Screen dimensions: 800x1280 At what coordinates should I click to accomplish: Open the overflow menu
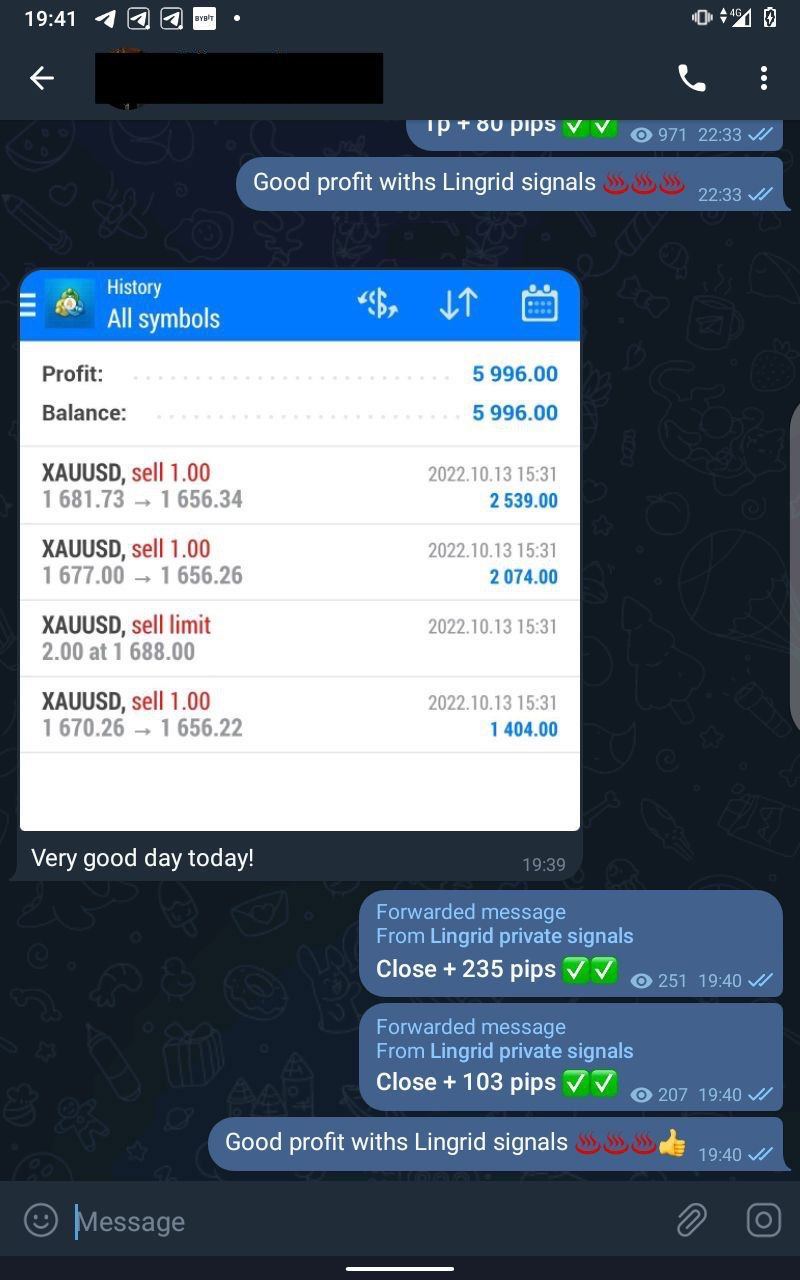[x=763, y=78]
